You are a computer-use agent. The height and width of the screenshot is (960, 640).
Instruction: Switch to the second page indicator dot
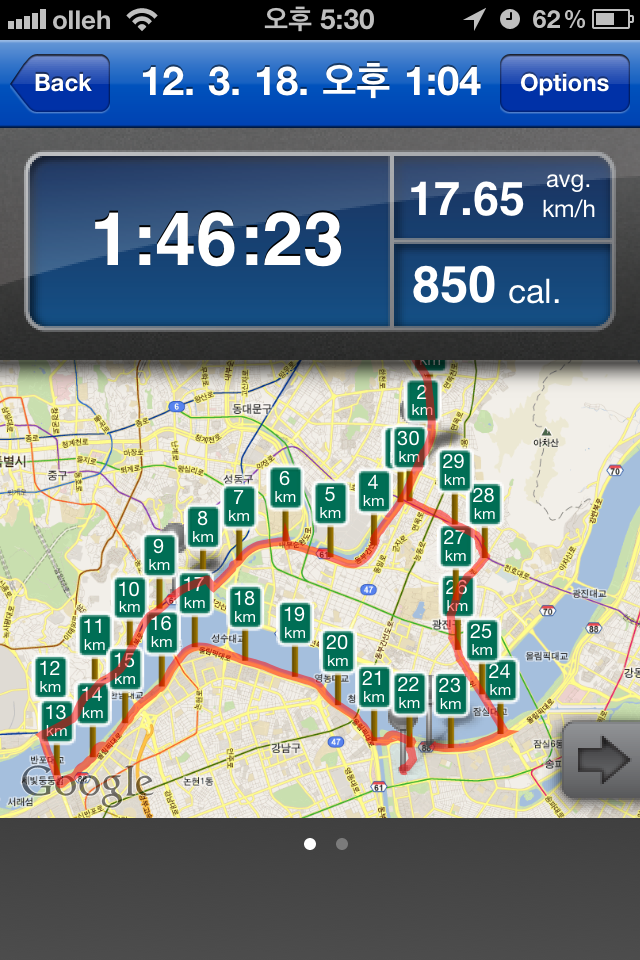coord(342,844)
